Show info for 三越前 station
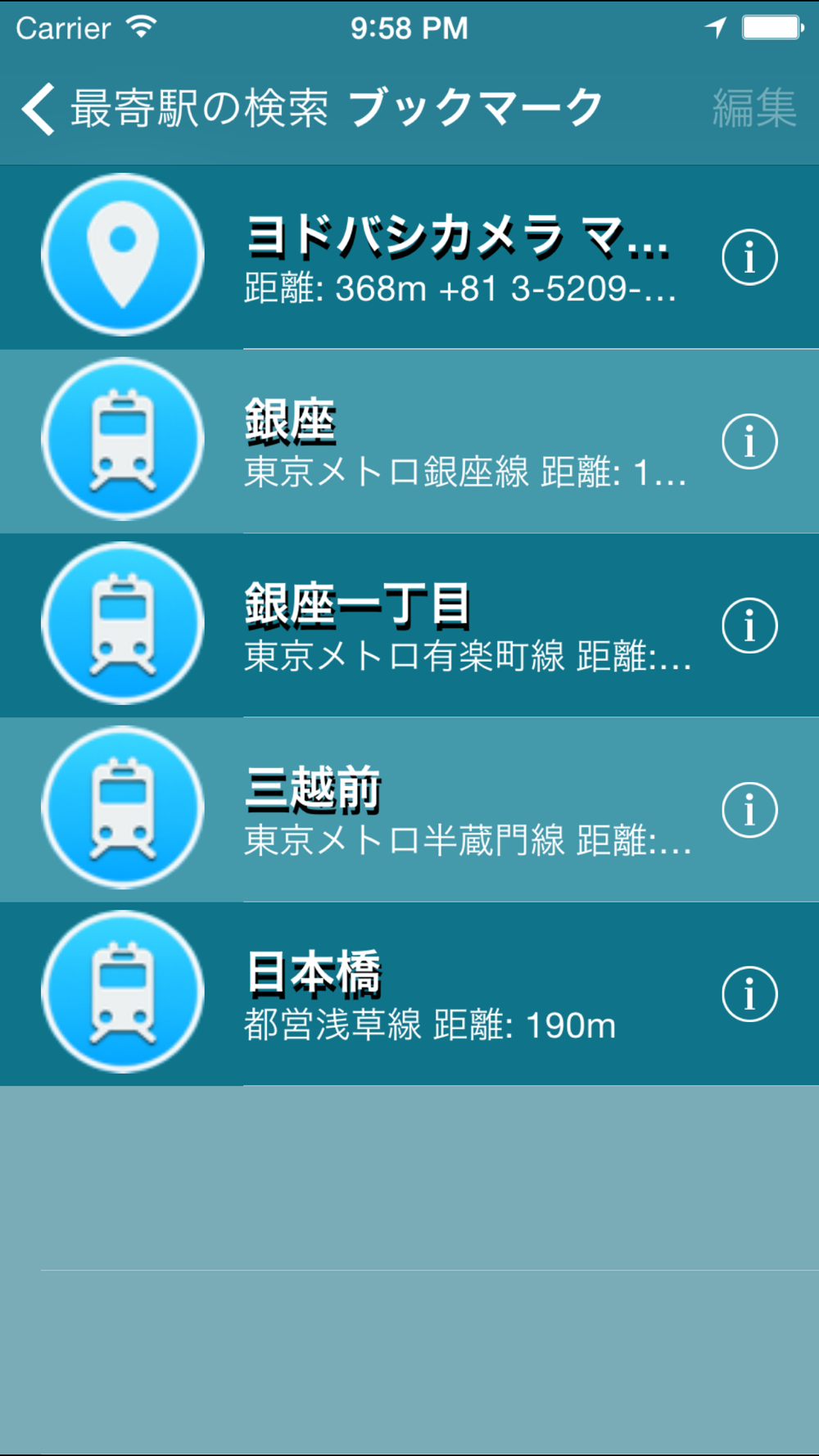 tap(749, 810)
